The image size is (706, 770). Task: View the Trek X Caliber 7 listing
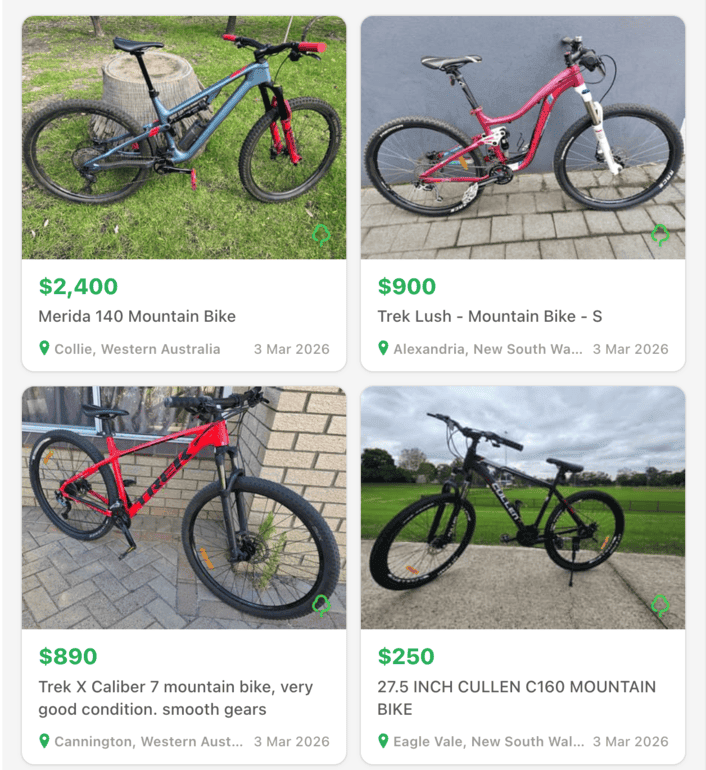click(175, 697)
